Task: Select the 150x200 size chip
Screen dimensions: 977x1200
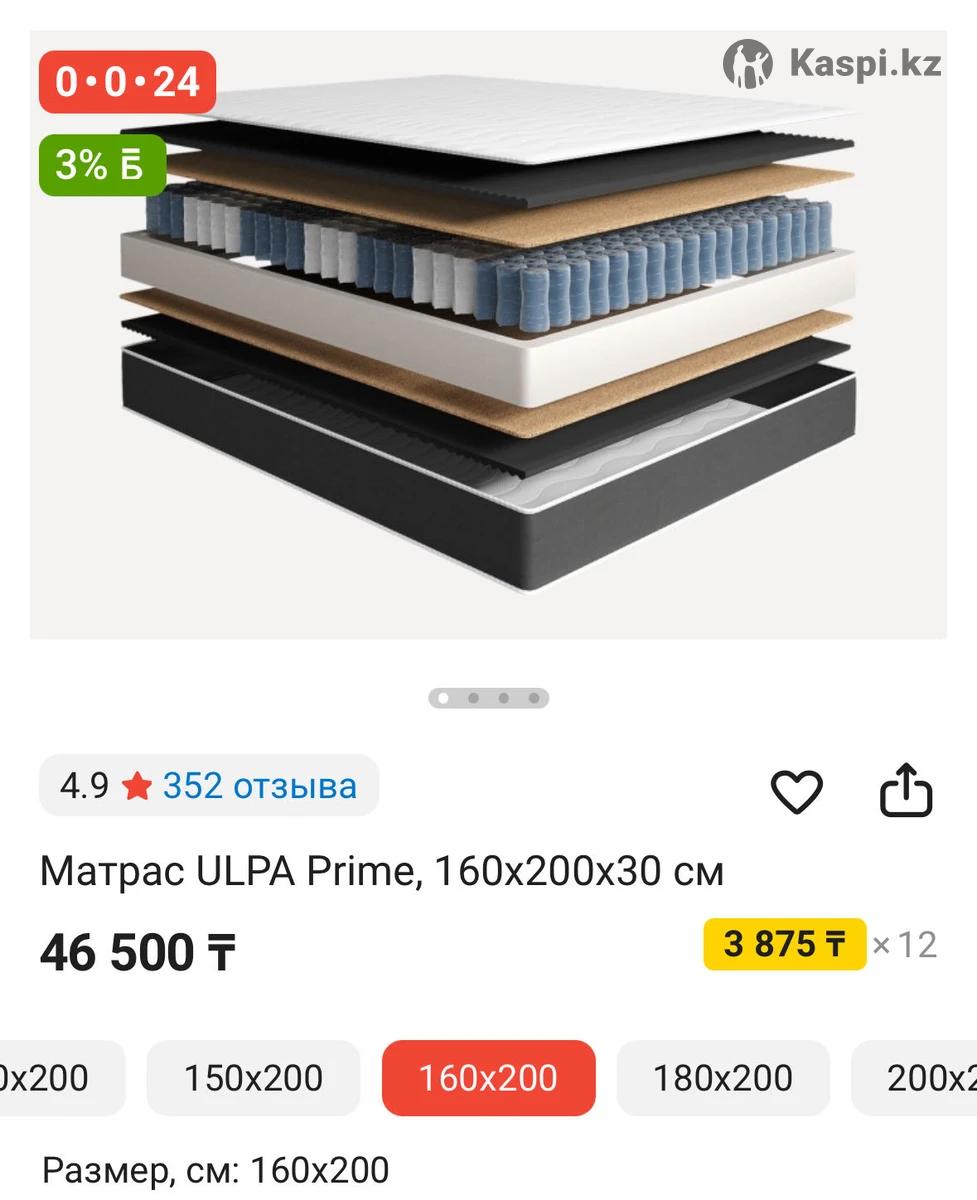Action: coord(253,1078)
